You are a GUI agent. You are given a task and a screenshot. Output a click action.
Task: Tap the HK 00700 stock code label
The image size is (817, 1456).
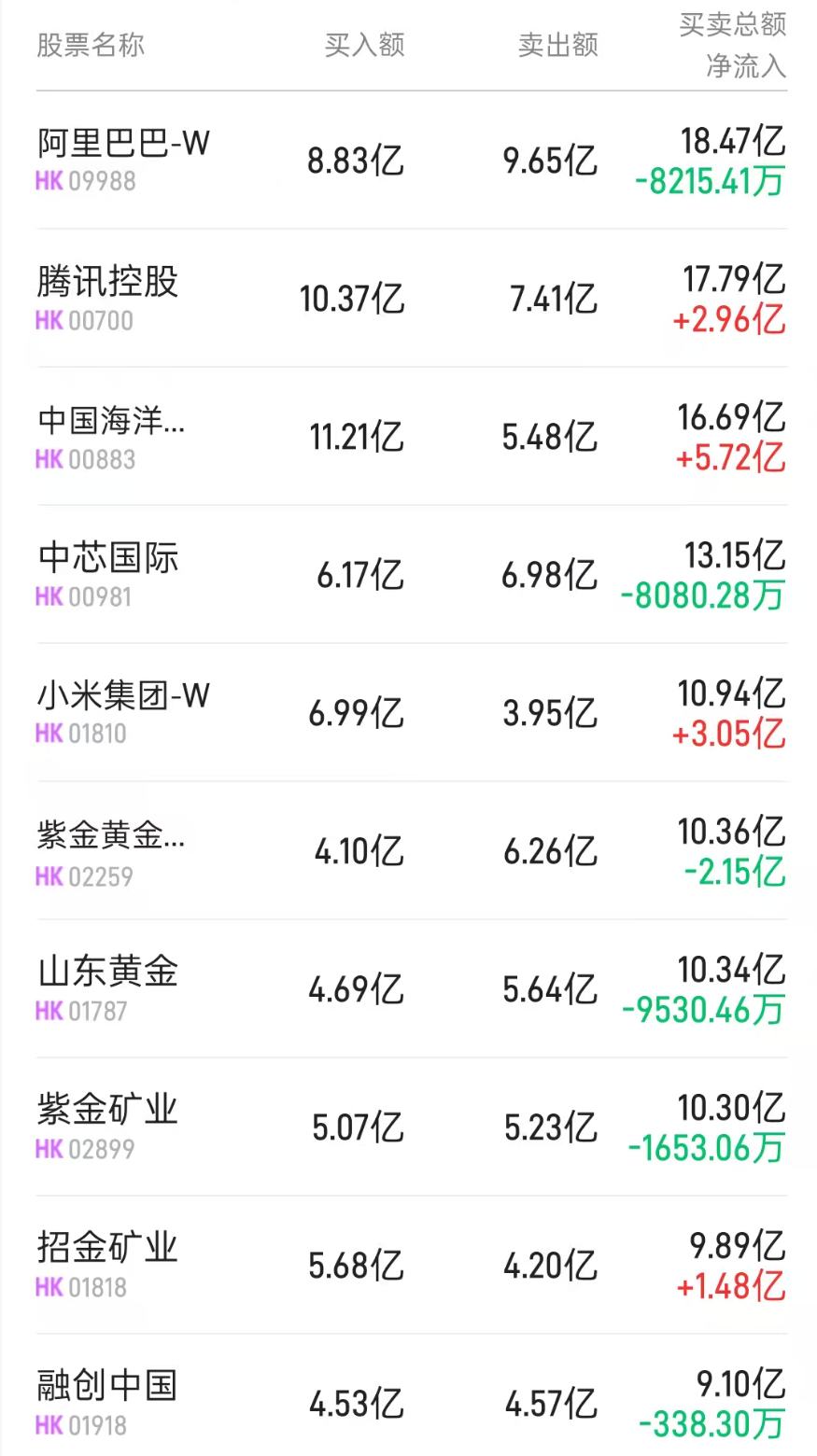pyautogui.click(x=84, y=321)
